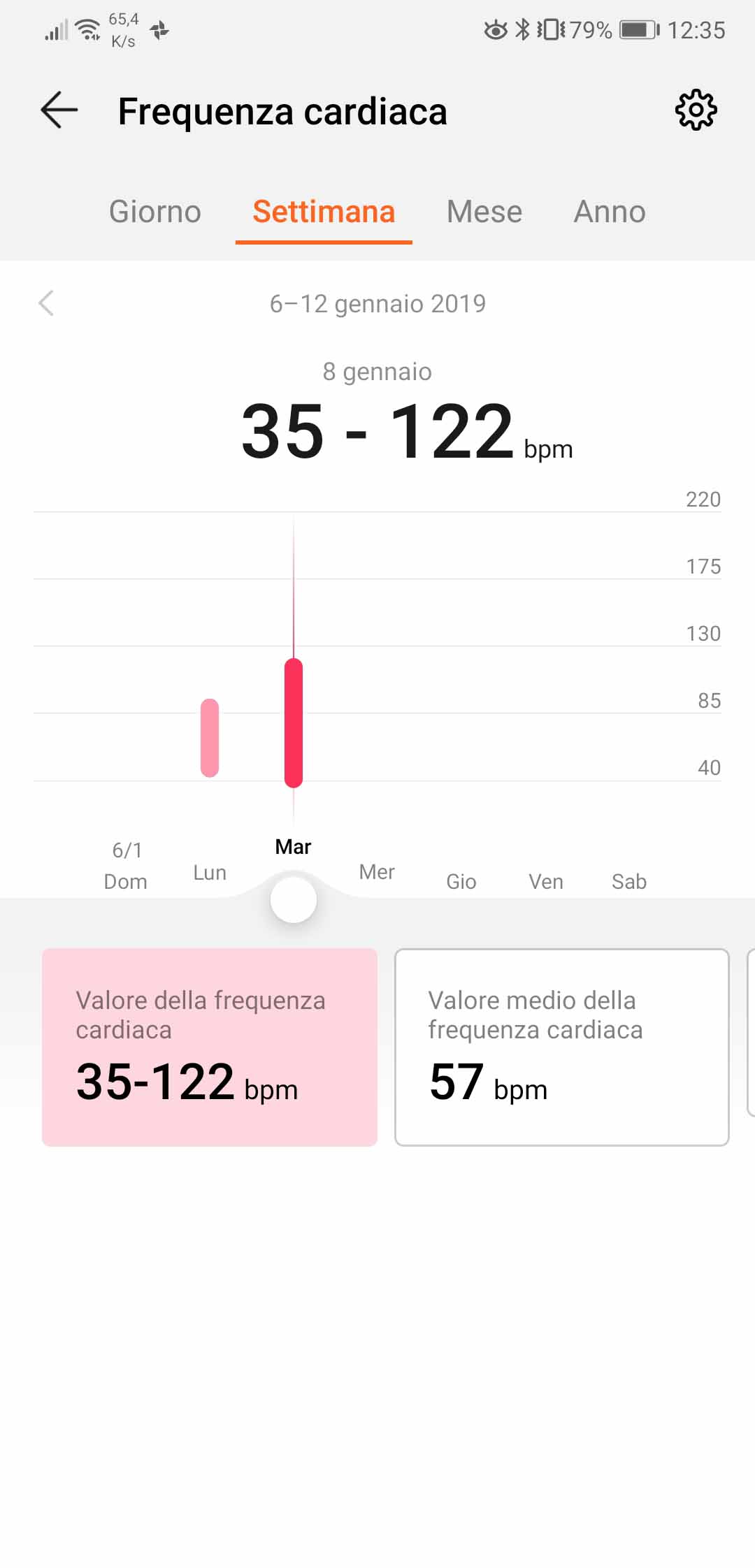Select the 35-122 bpm heart rate card
The width and height of the screenshot is (755, 1568).
pos(210,1047)
